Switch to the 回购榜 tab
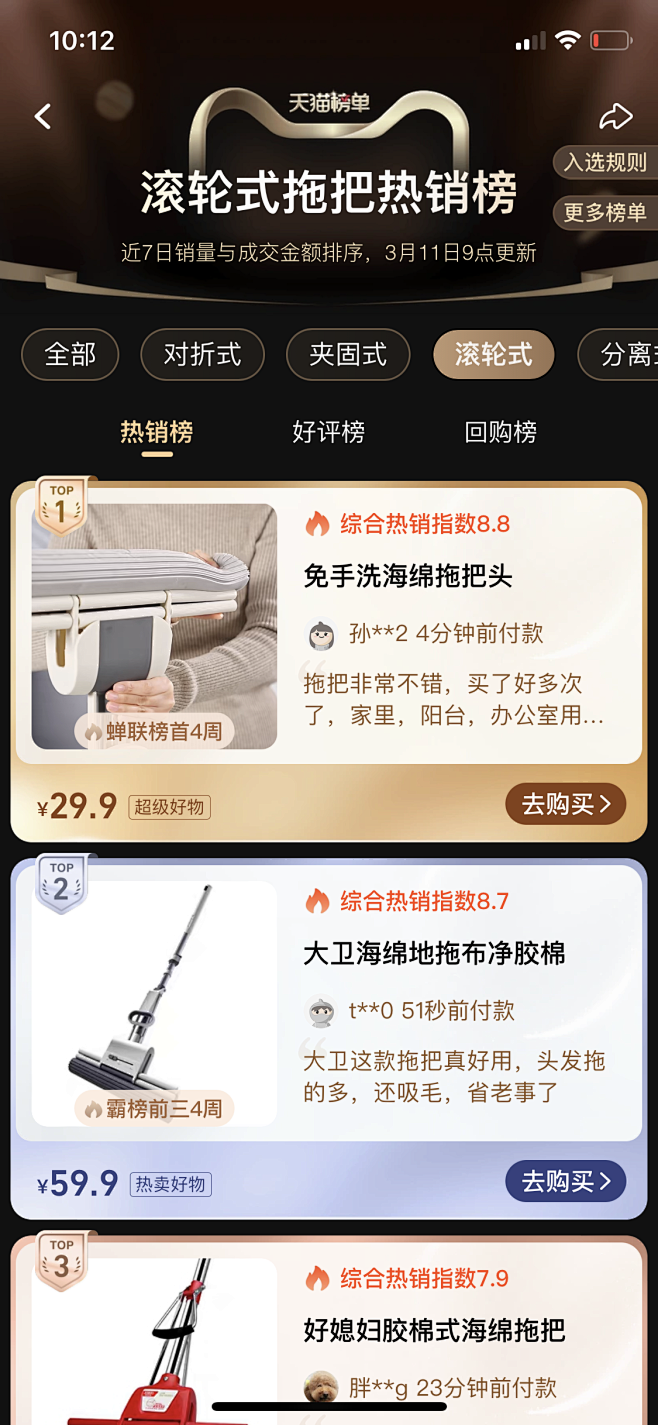This screenshot has height=1425, width=658. click(500, 432)
